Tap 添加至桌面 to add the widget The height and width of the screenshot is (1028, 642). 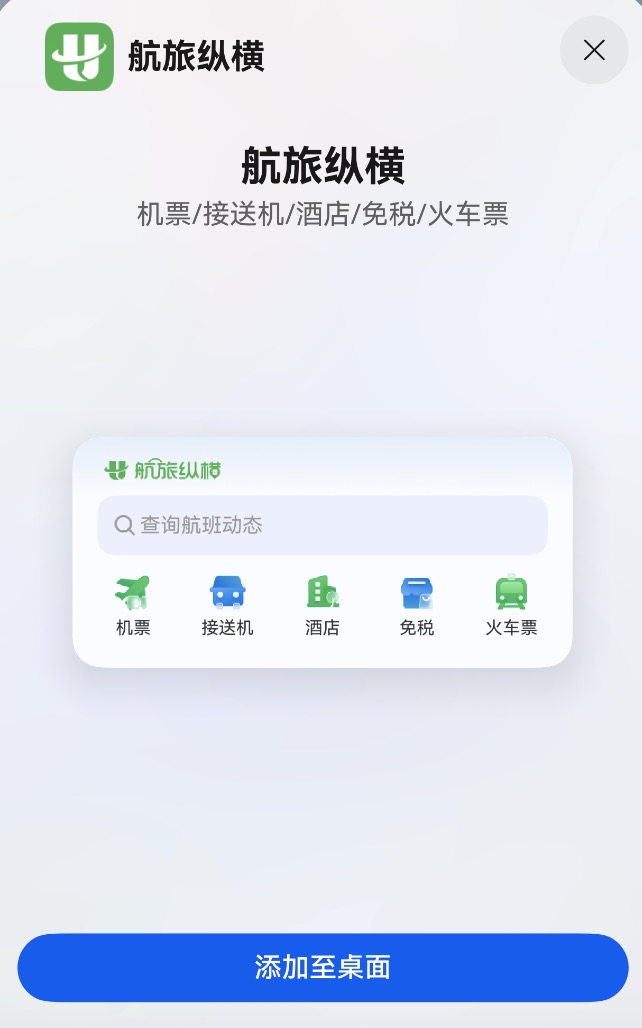(x=322, y=967)
